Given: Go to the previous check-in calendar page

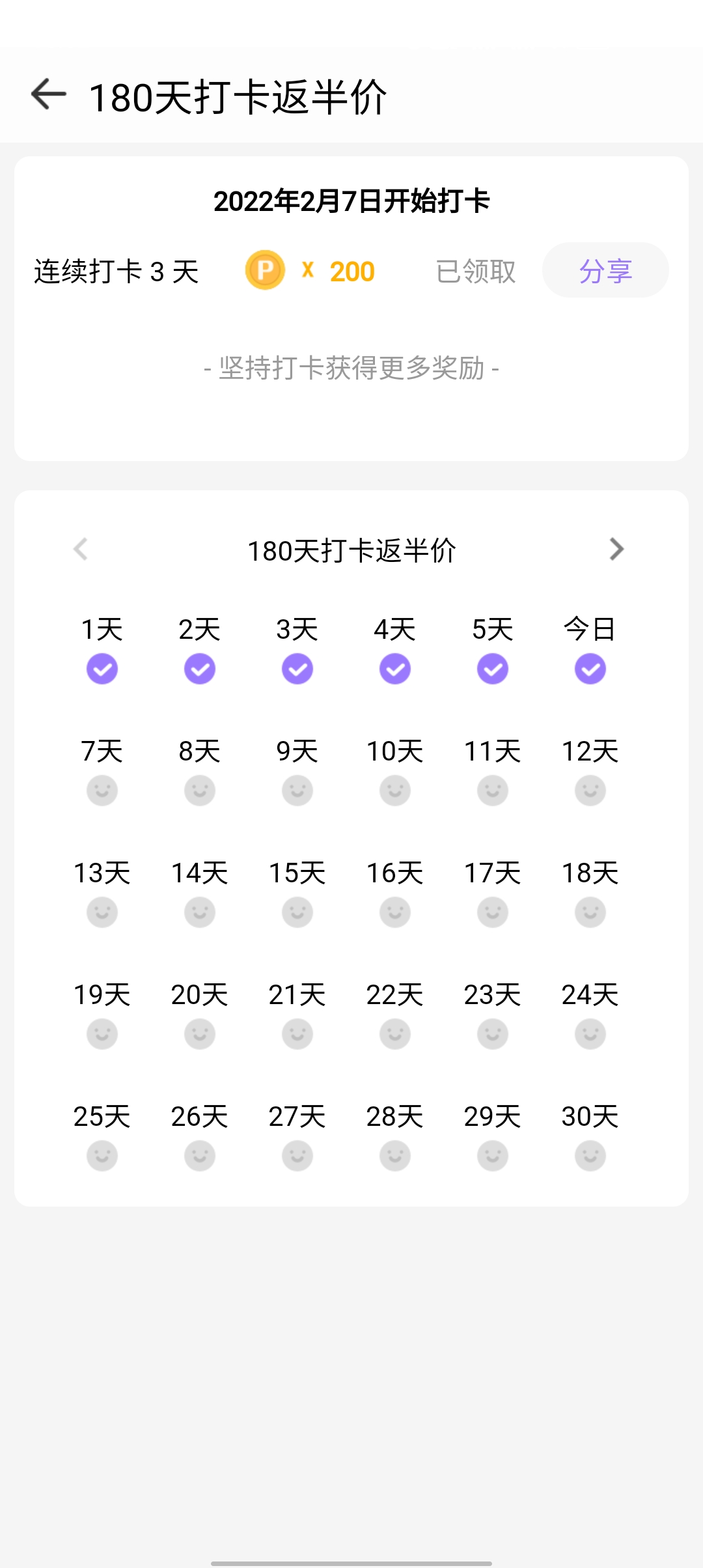Looking at the screenshot, I should (81, 550).
